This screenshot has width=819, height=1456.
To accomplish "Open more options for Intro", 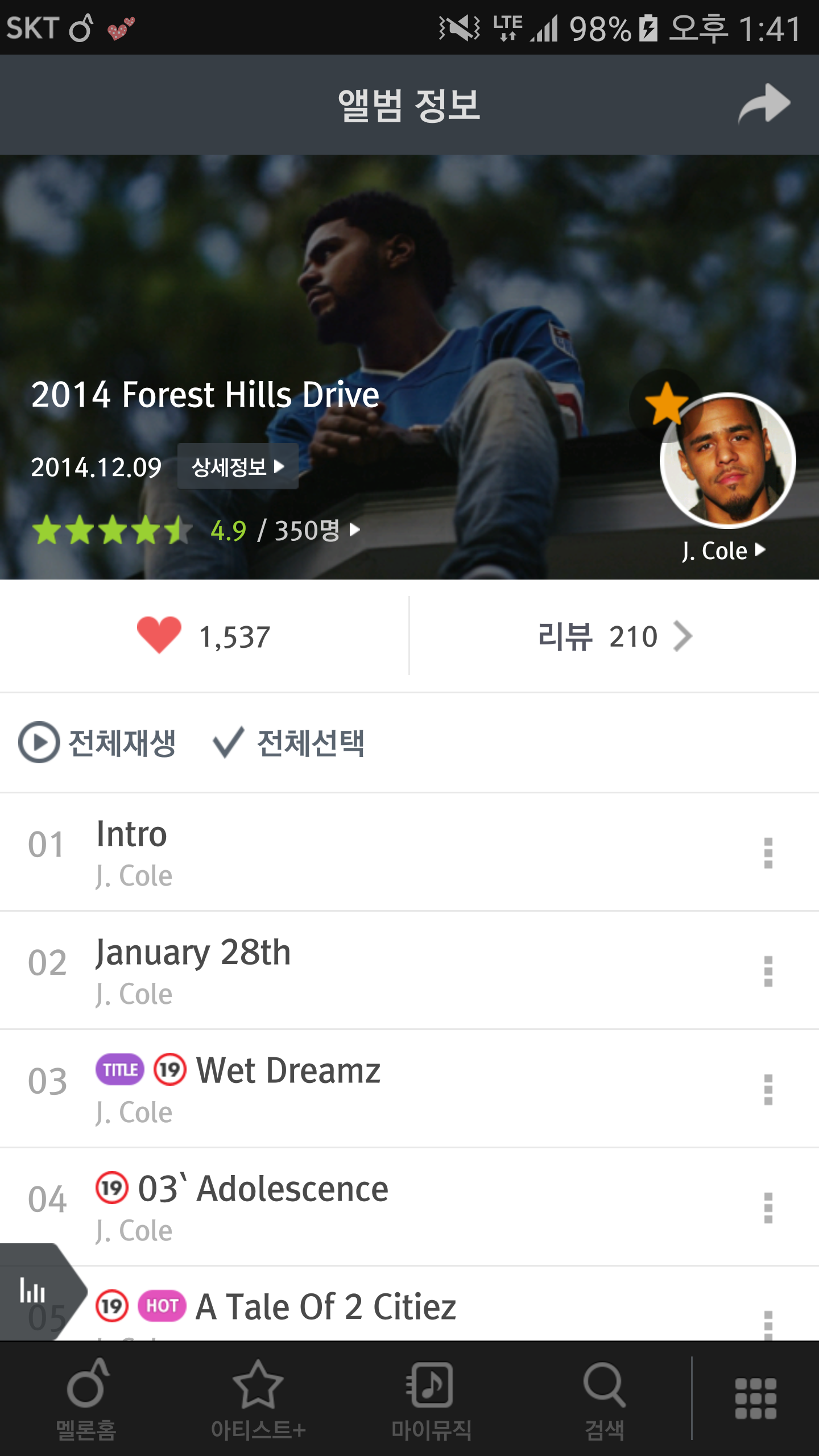I will pos(768,853).
